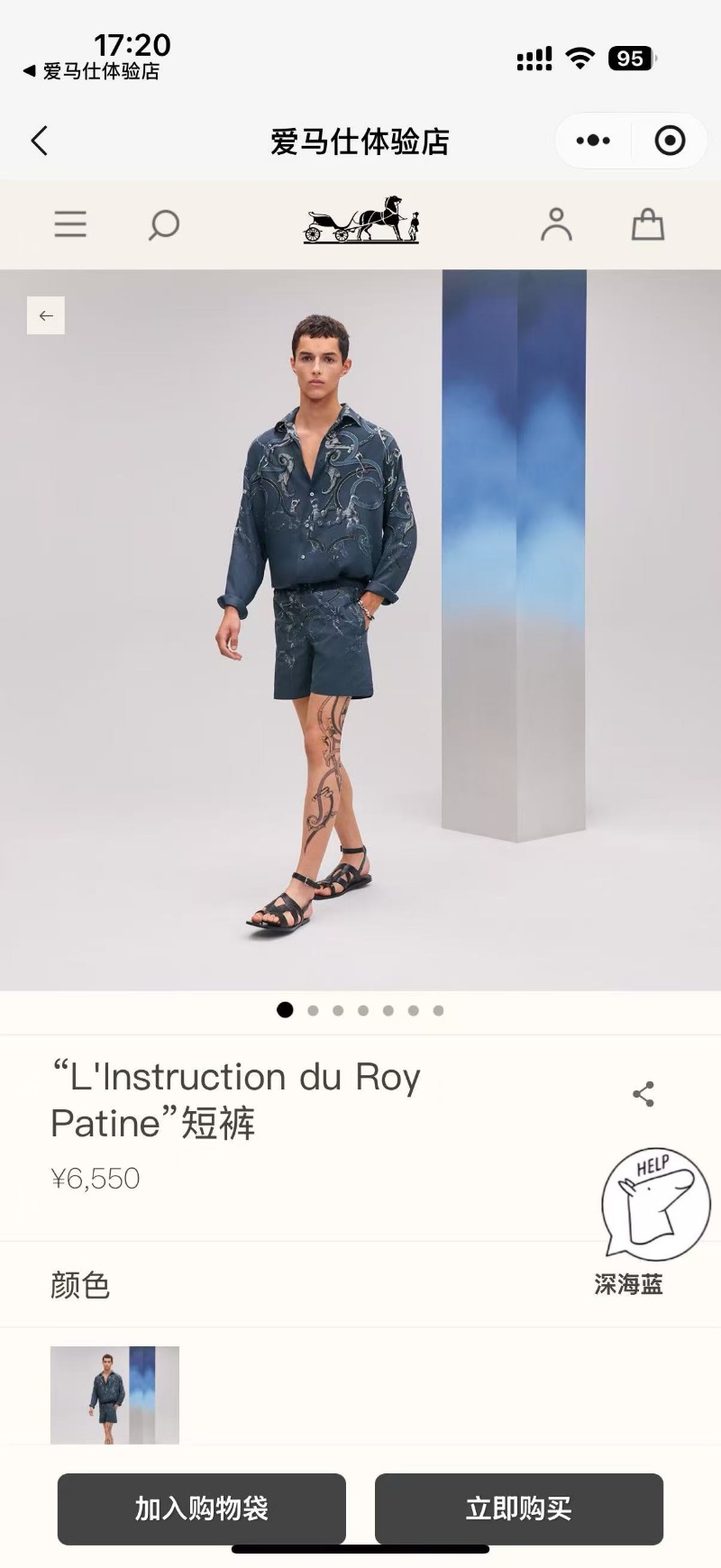Open the account profile icon

click(556, 224)
